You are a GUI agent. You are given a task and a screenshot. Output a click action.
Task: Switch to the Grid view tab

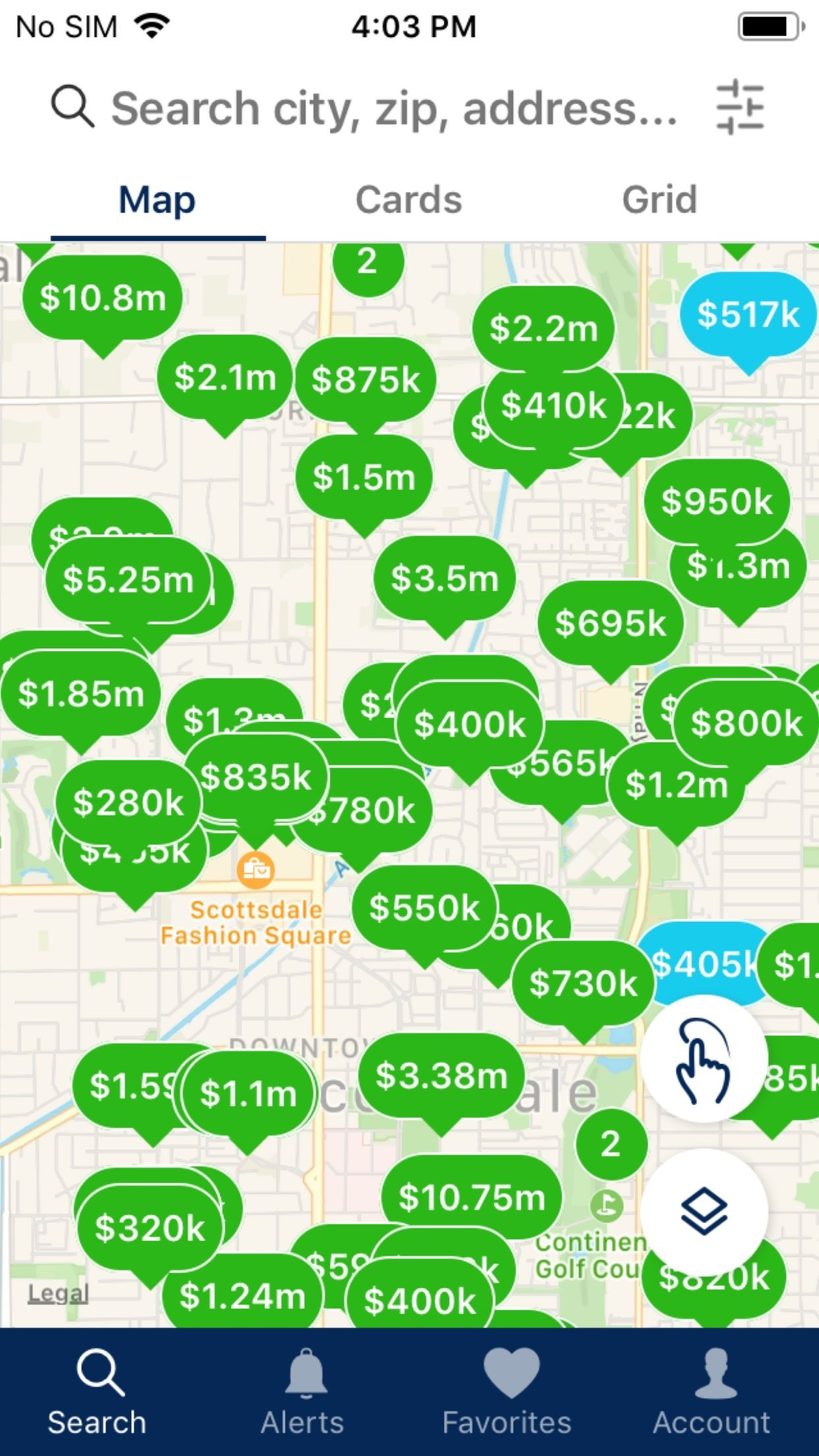[659, 200]
